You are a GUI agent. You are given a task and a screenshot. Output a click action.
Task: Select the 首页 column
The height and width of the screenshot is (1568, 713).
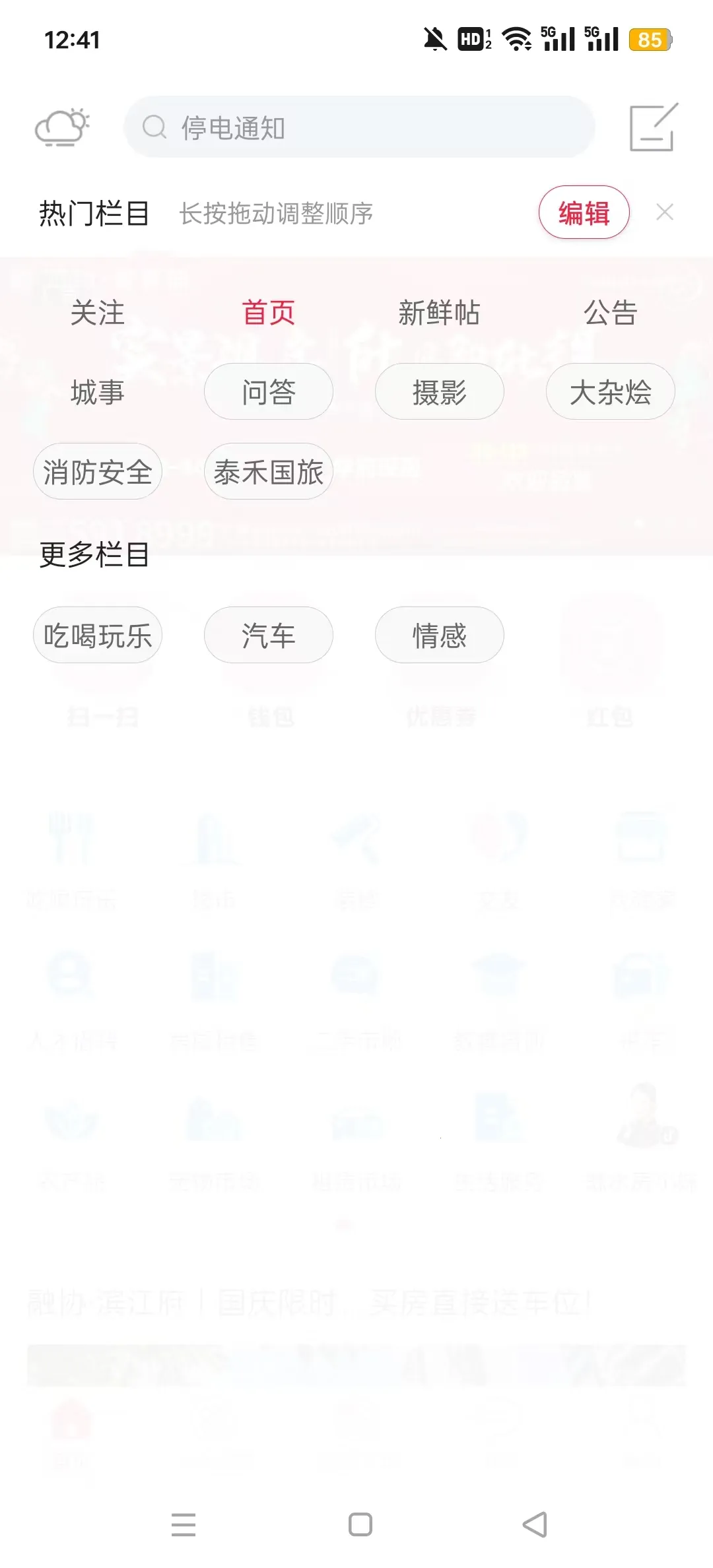point(269,313)
